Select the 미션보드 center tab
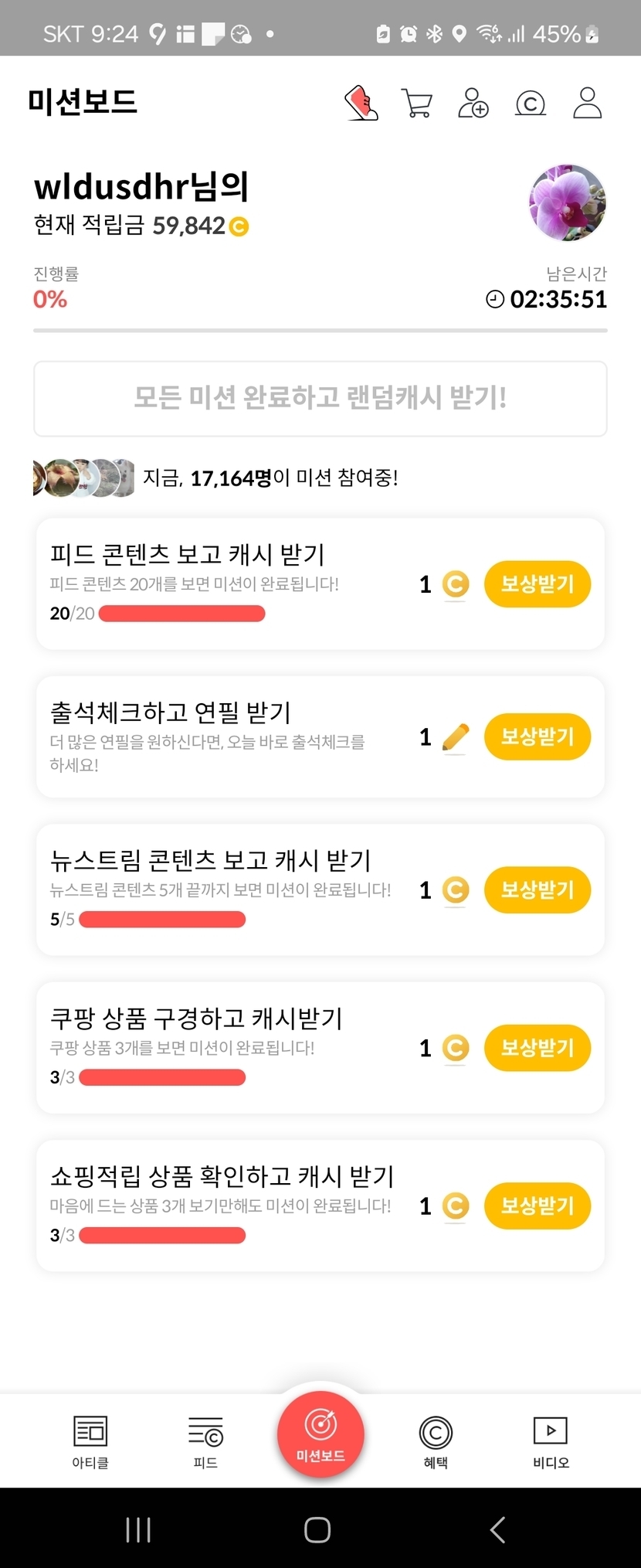Screen dimensions: 641x1568 tap(320, 1434)
